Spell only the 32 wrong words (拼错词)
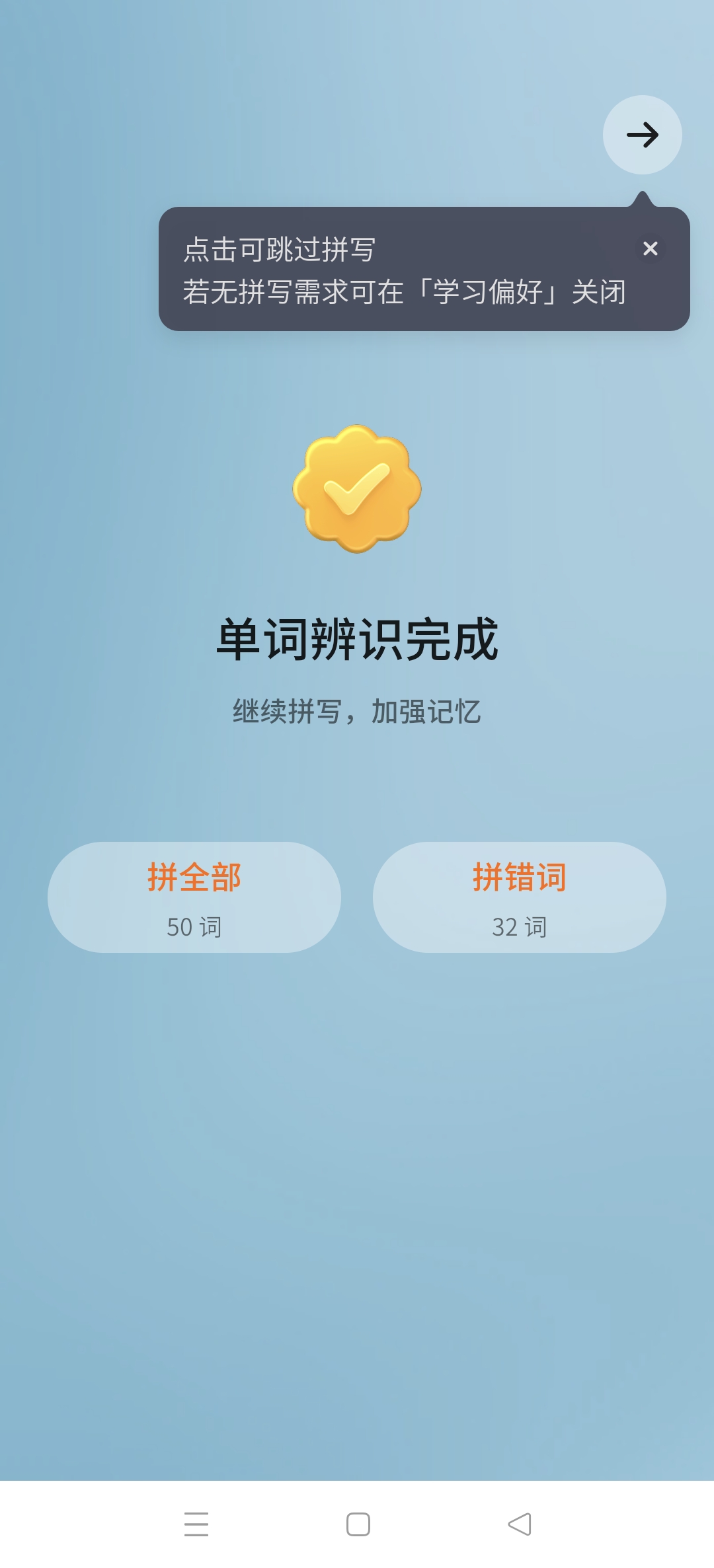 [x=520, y=897]
